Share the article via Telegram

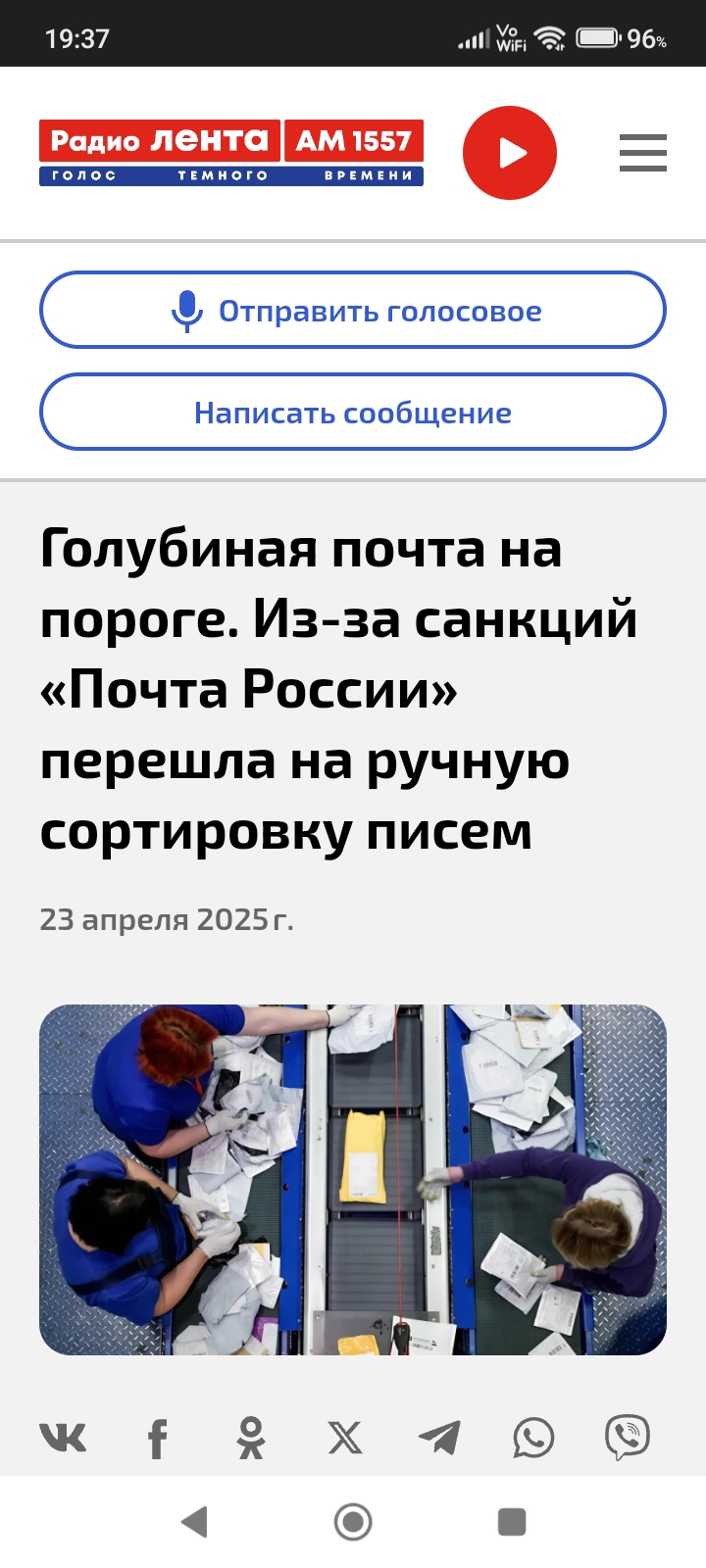439,1438
